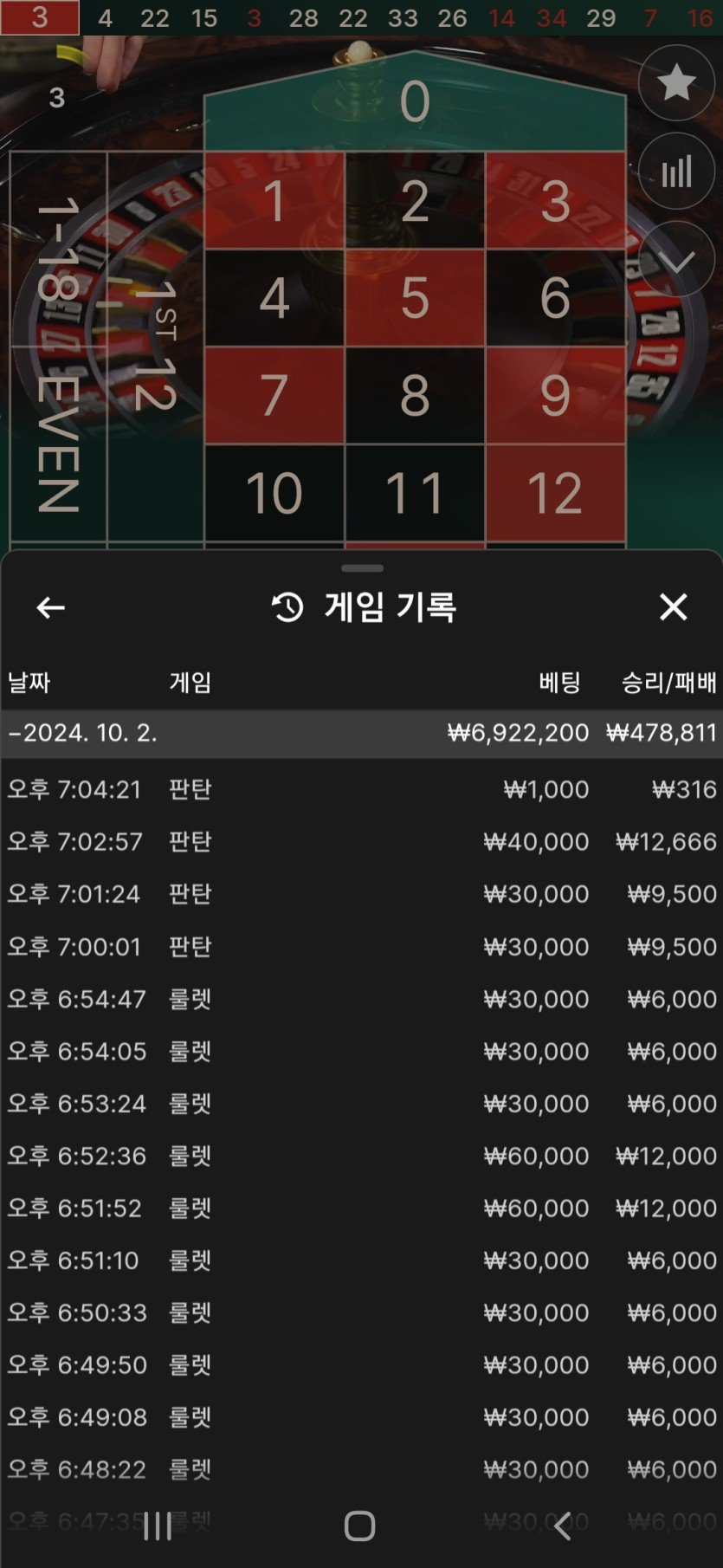Close the 게임 기록 game history panel
This screenshot has height=1568, width=723.
click(x=673, y=607)
